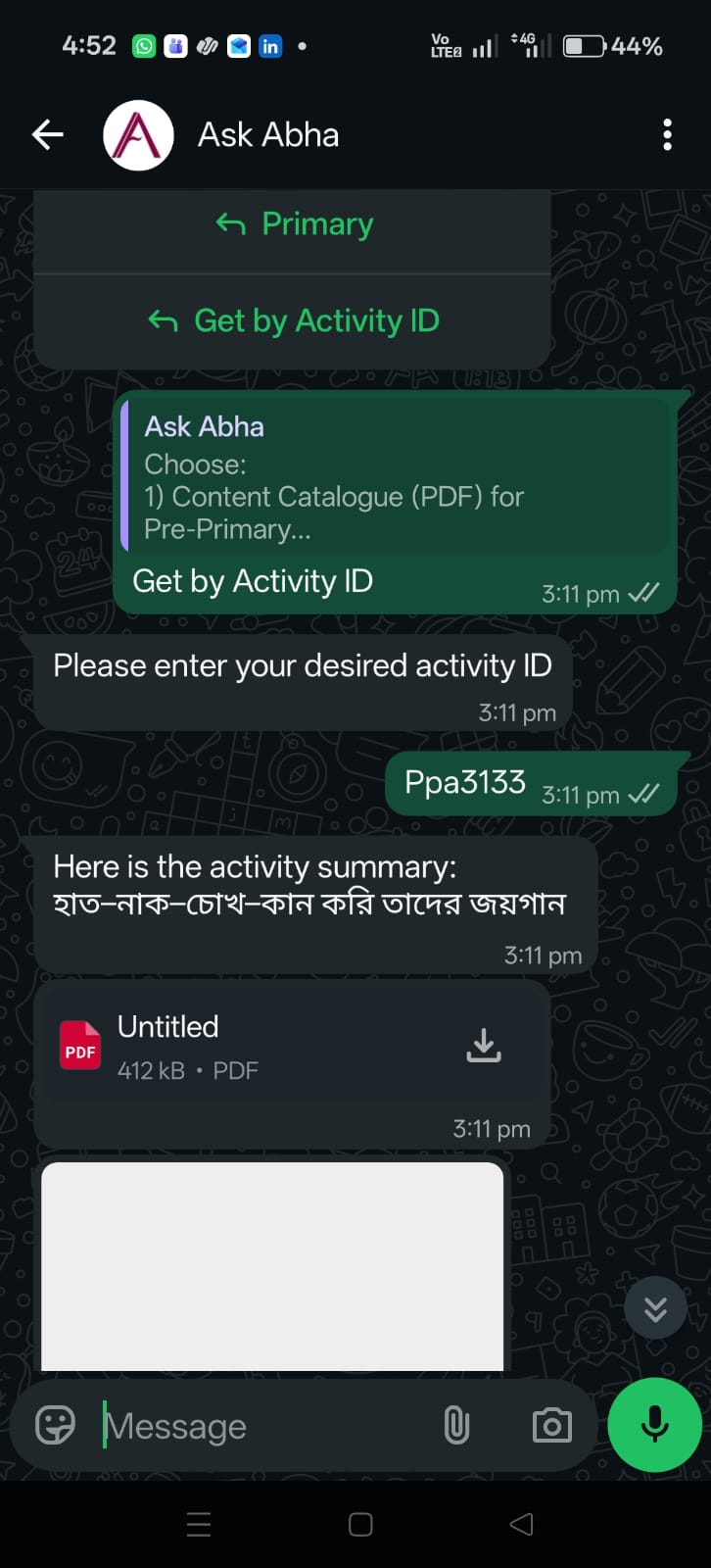Jump to the latest messages
Viewport: 711px width, 1568px height.
click(x=655, y=1308)
